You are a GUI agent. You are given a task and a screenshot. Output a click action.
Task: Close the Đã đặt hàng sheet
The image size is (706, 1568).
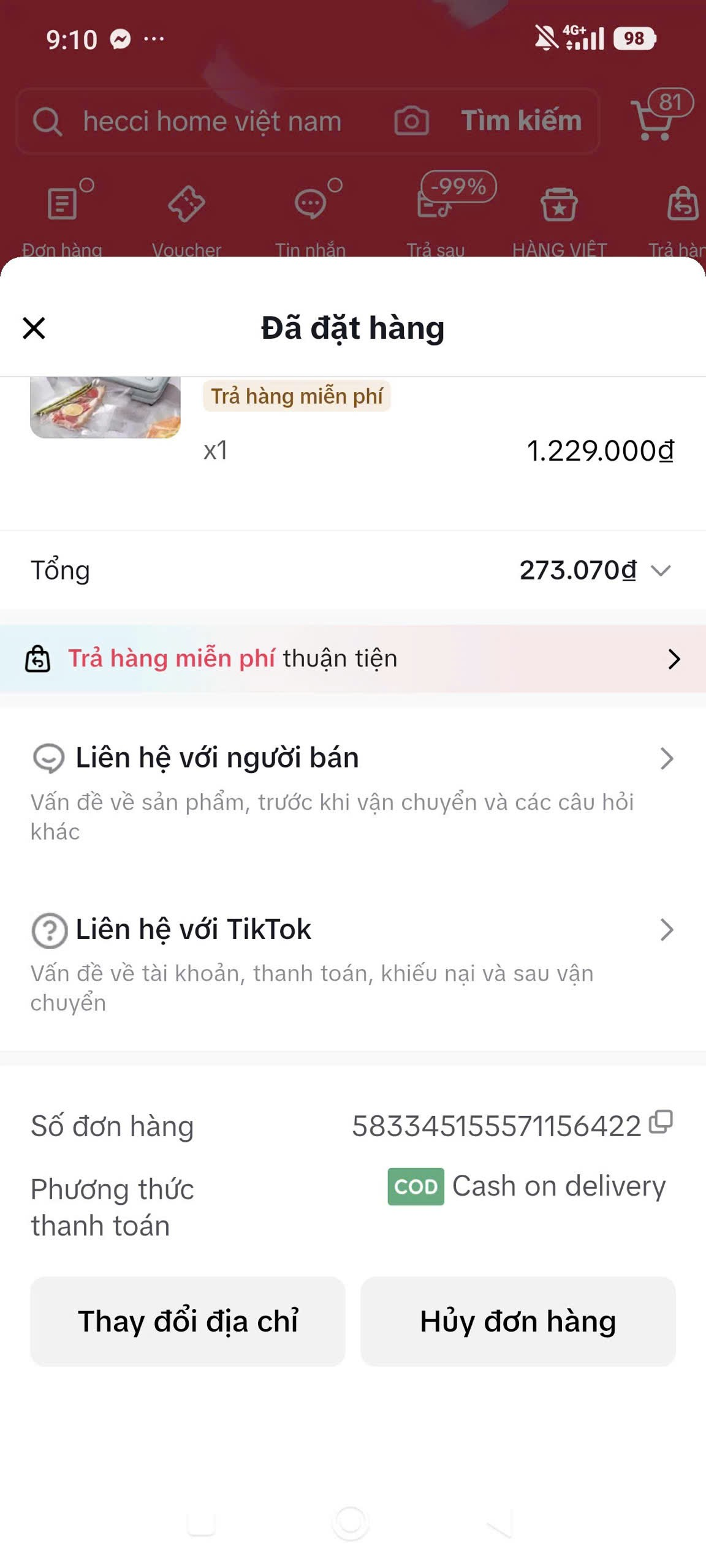(x=34, y=328)
